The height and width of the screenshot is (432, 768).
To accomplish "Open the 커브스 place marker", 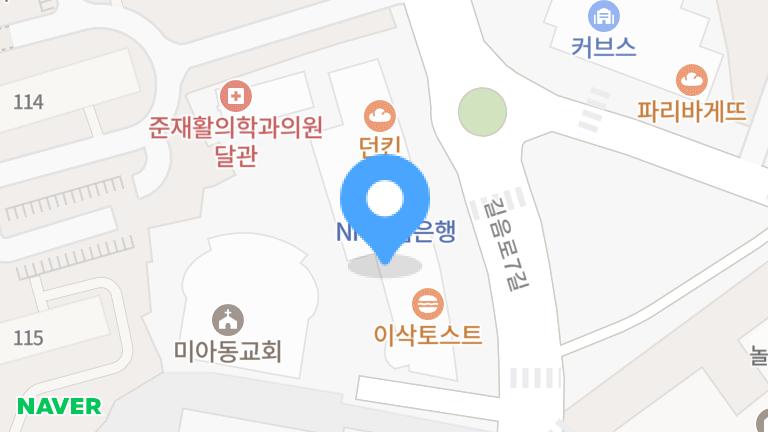I will pos(604,16).
